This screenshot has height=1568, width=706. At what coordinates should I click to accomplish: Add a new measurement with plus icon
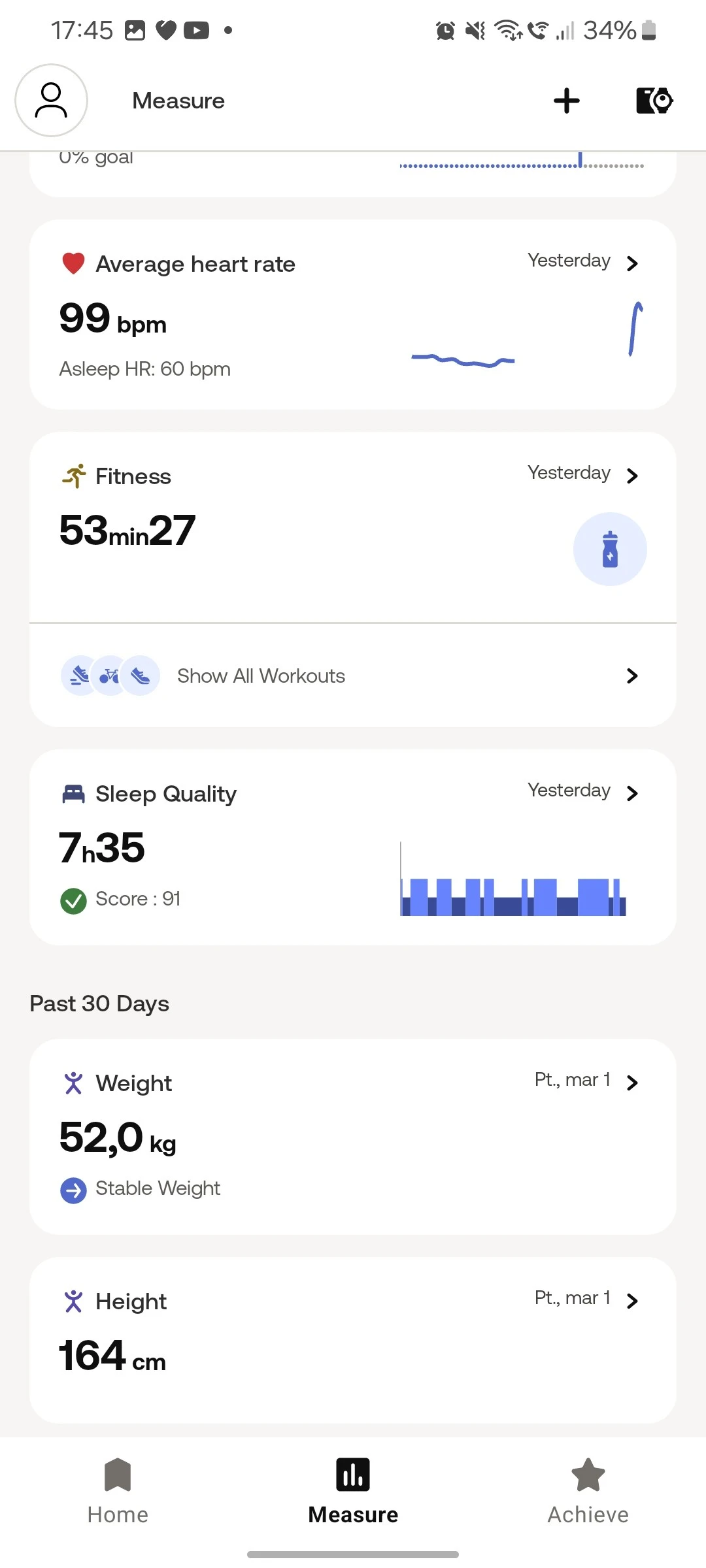(566, 101)
